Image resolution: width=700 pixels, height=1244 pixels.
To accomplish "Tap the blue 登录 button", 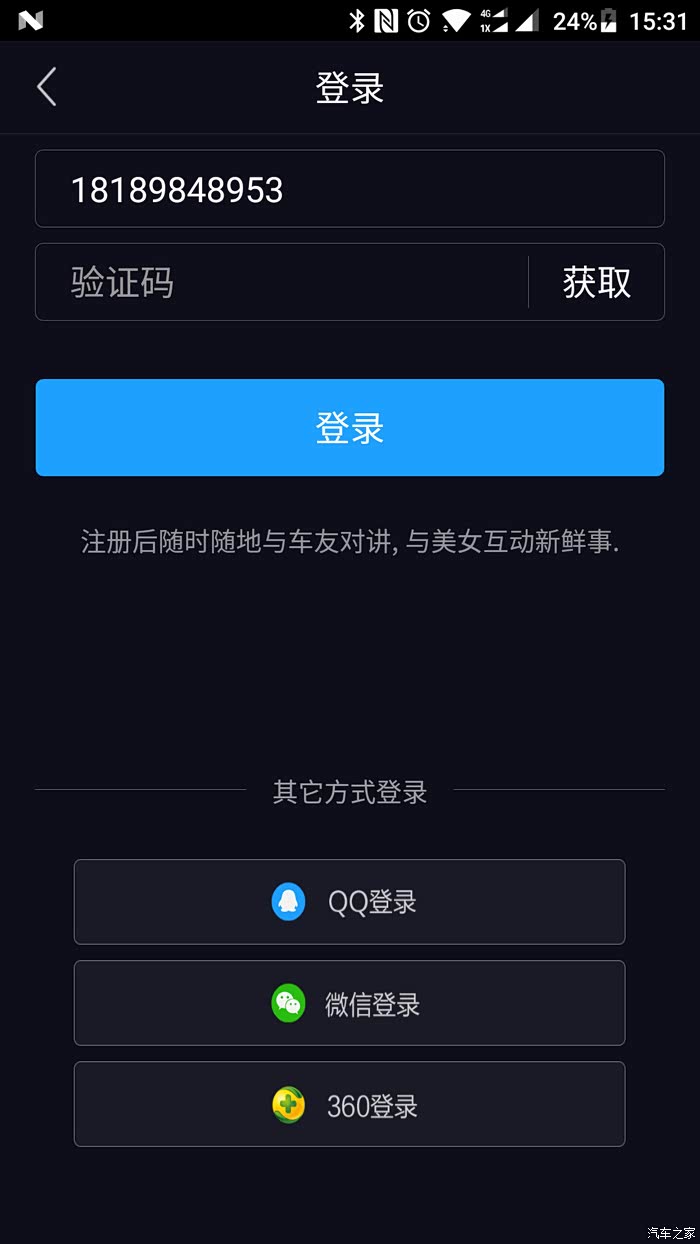I will (x=349, y=428).
